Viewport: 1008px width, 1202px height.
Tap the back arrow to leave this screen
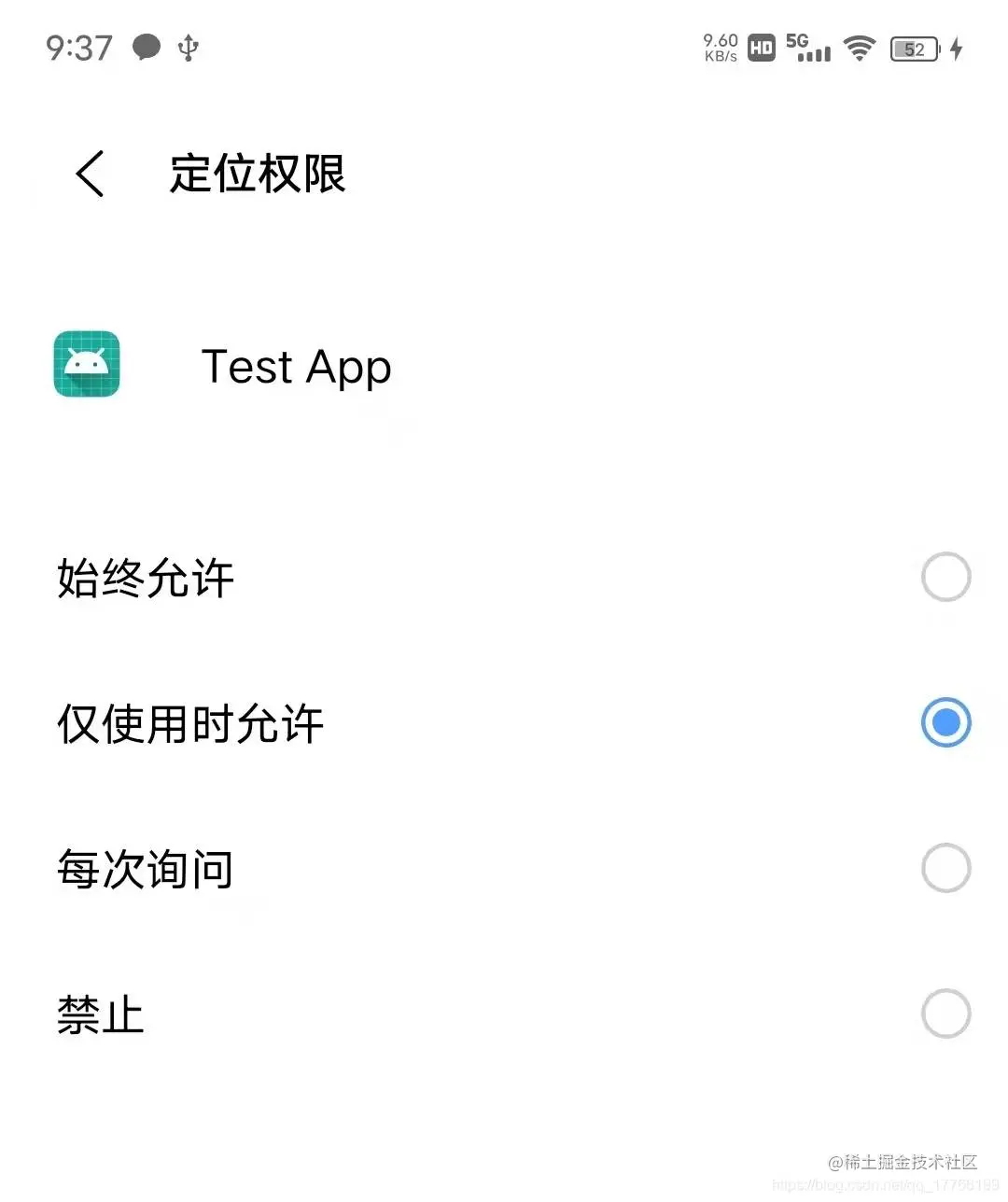click(89, 174)
